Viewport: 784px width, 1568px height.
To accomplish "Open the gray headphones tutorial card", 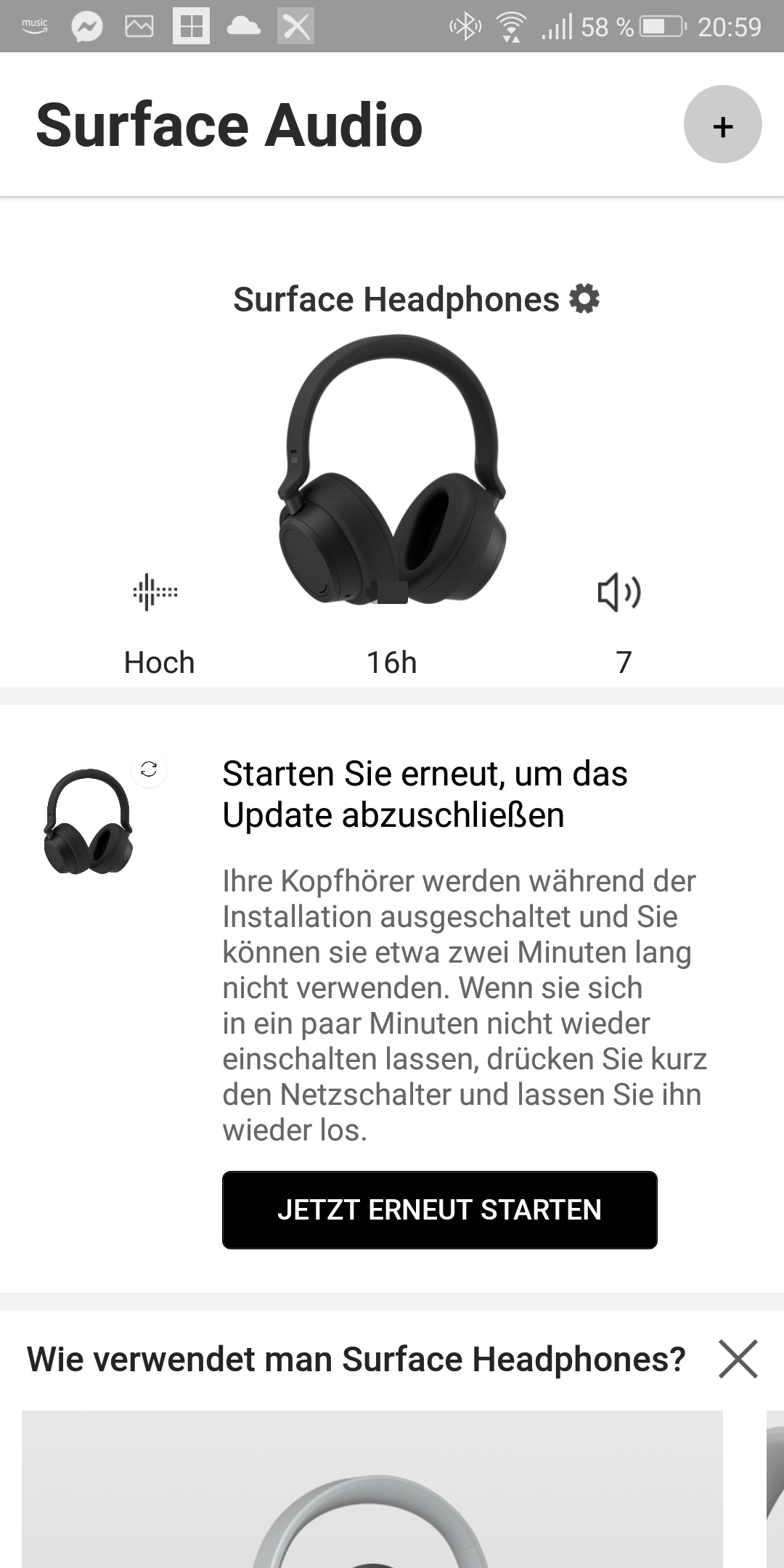I will tap(372, 1488).
